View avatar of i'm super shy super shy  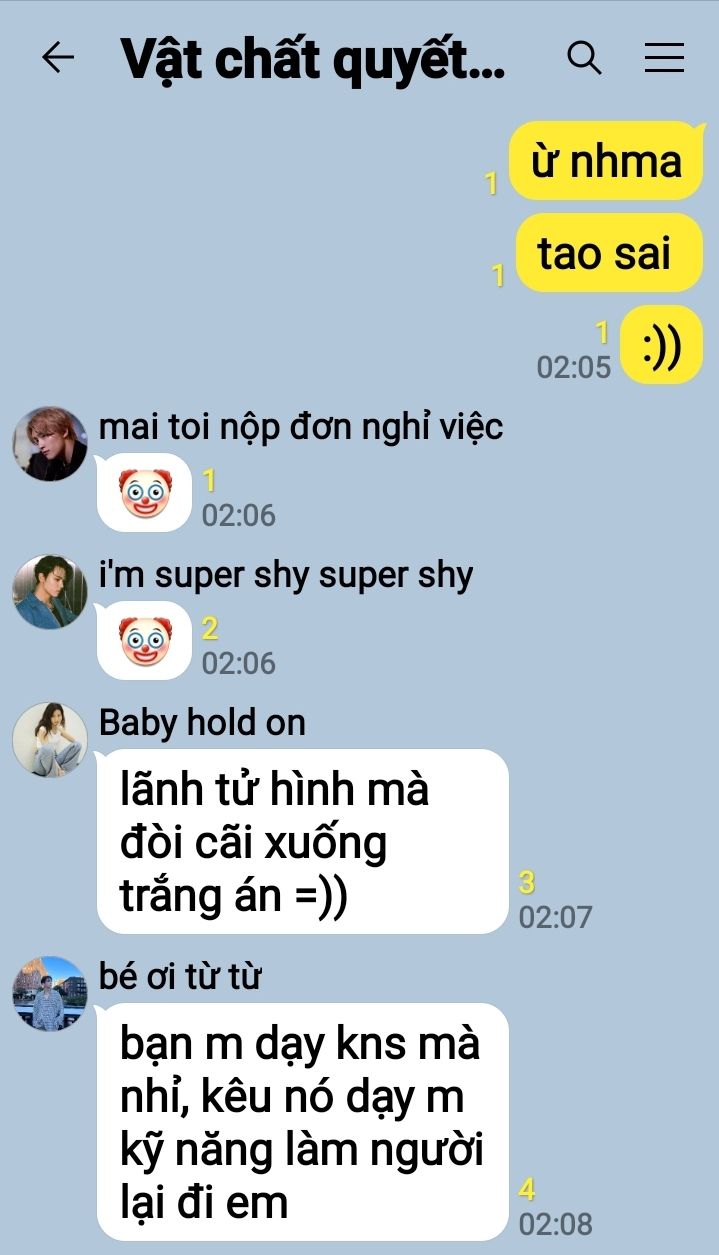coord(50,592)
